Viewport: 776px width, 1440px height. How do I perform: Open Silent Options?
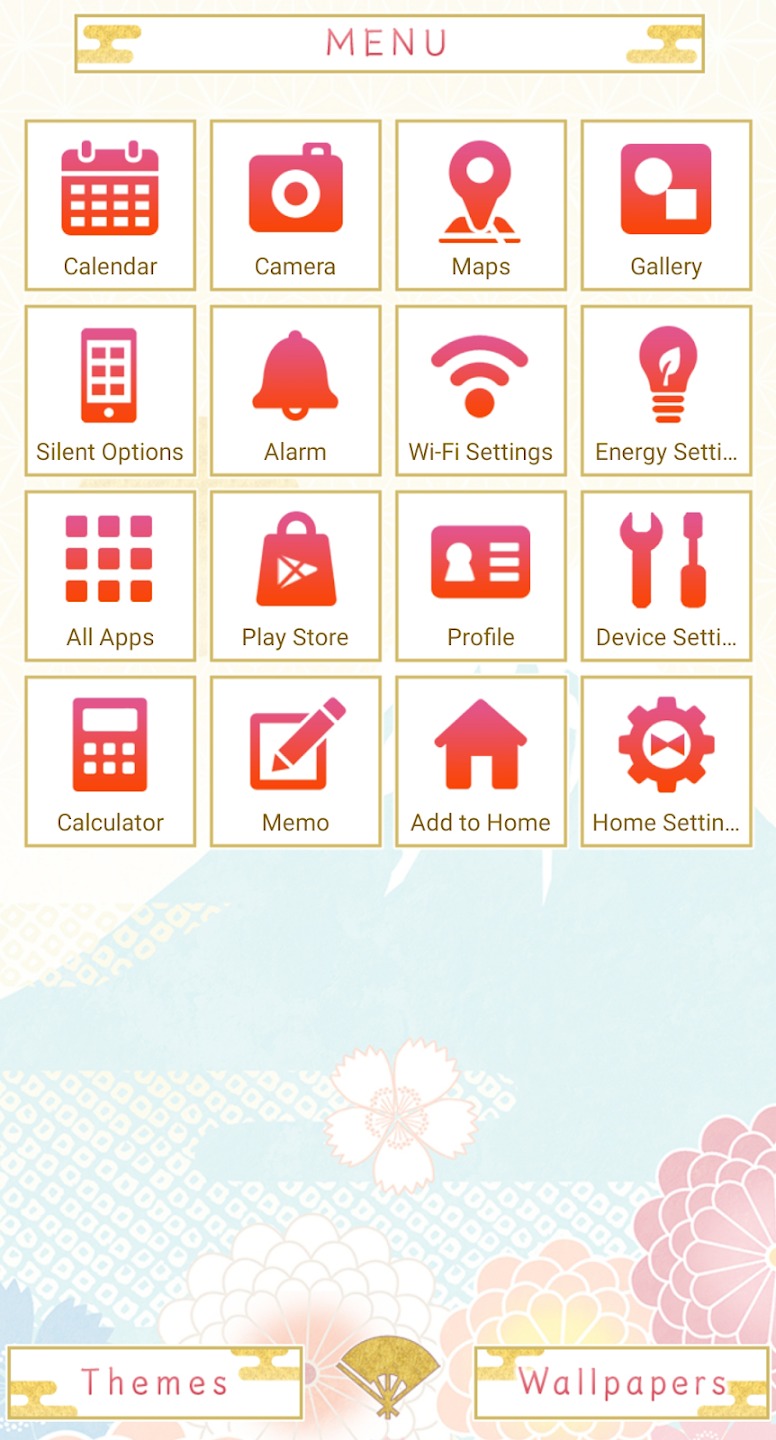click(x=110, y=390)
